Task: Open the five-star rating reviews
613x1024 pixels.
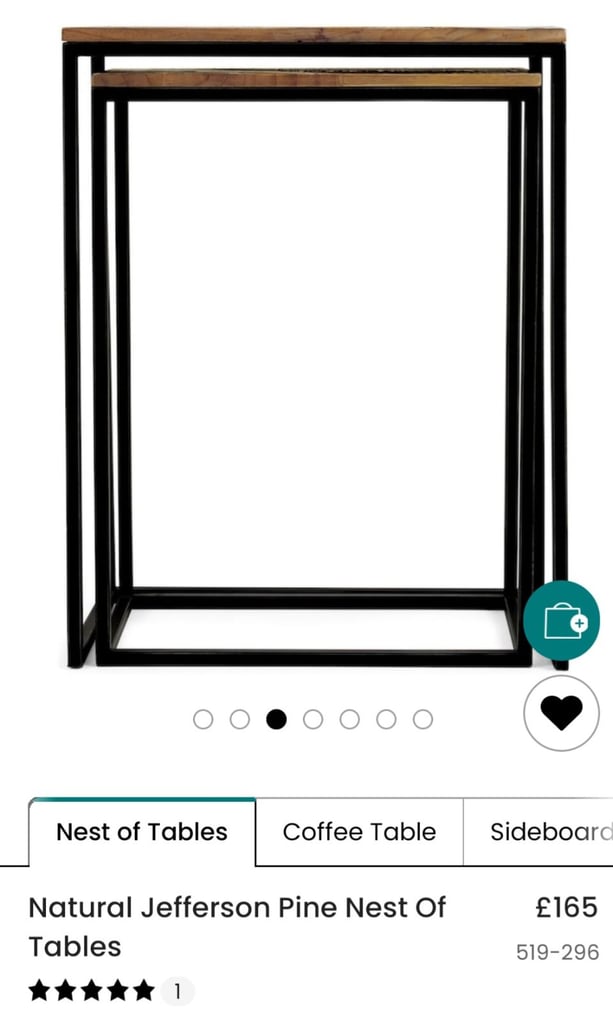Action: point(111,991)
